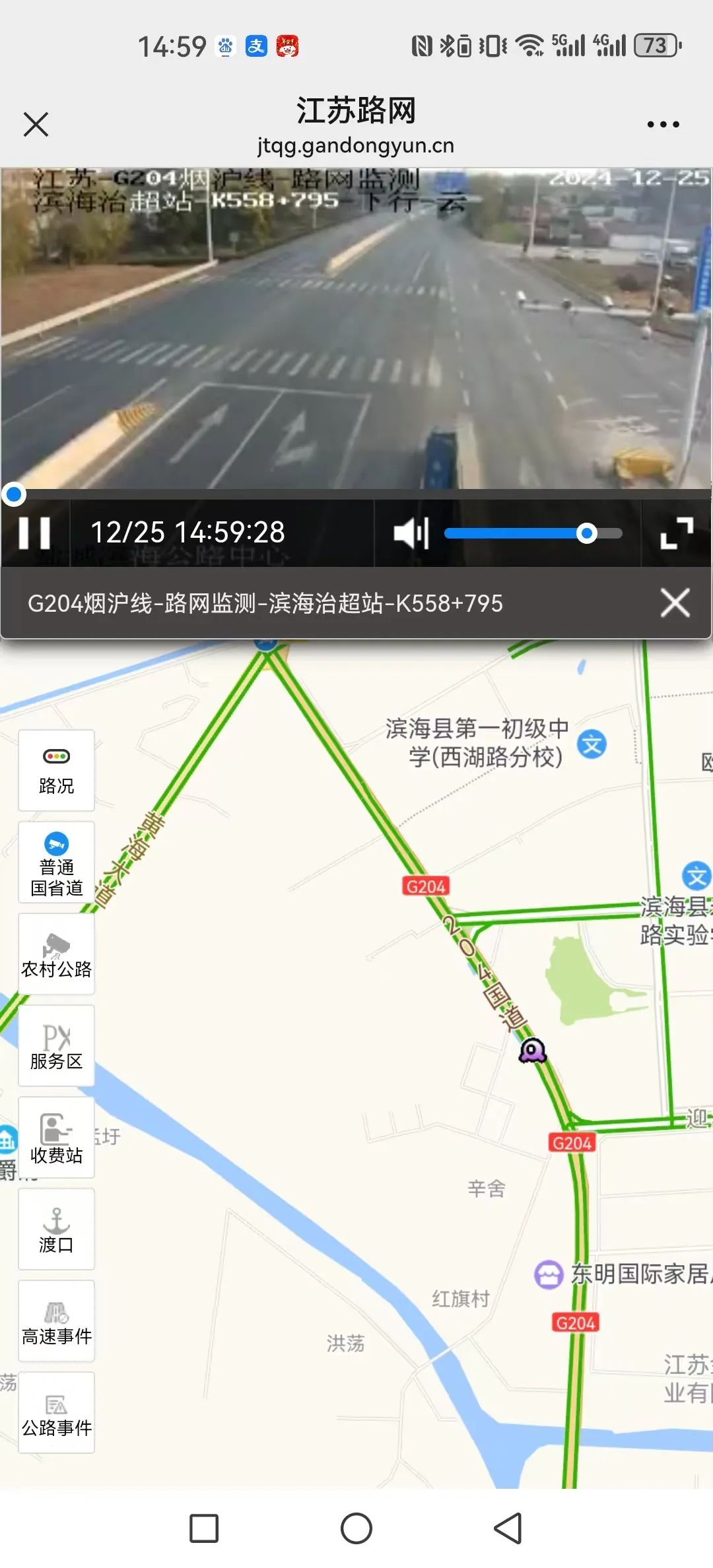This screenshot has width=713, height=1568.
Task: Go back with system back button
Action: pyautogui.click(x=508, y=1528)
